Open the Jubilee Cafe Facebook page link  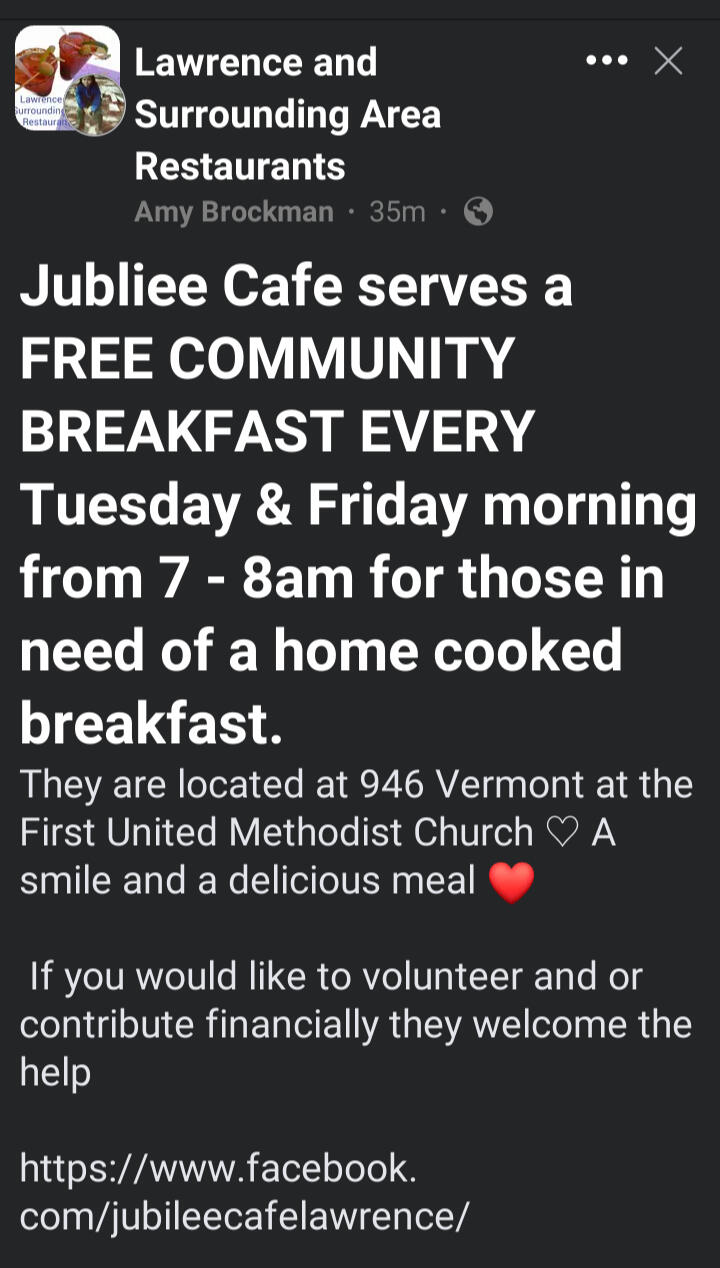pyautogui.click(x=244, y=1192)
